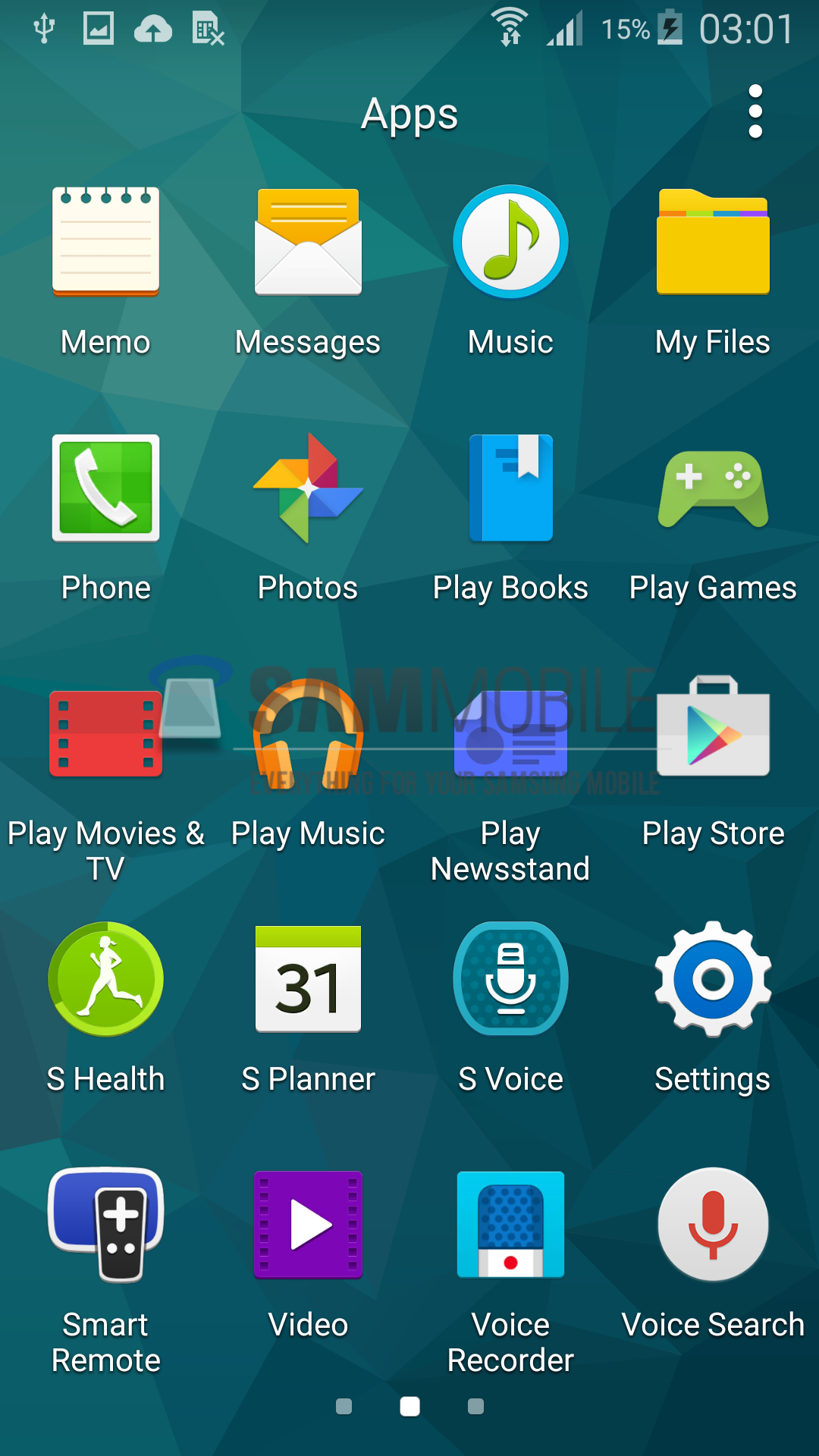The image size is (819, 1456).
Task: Launch the Phone dialer app
Action: (x=105, y=488)
